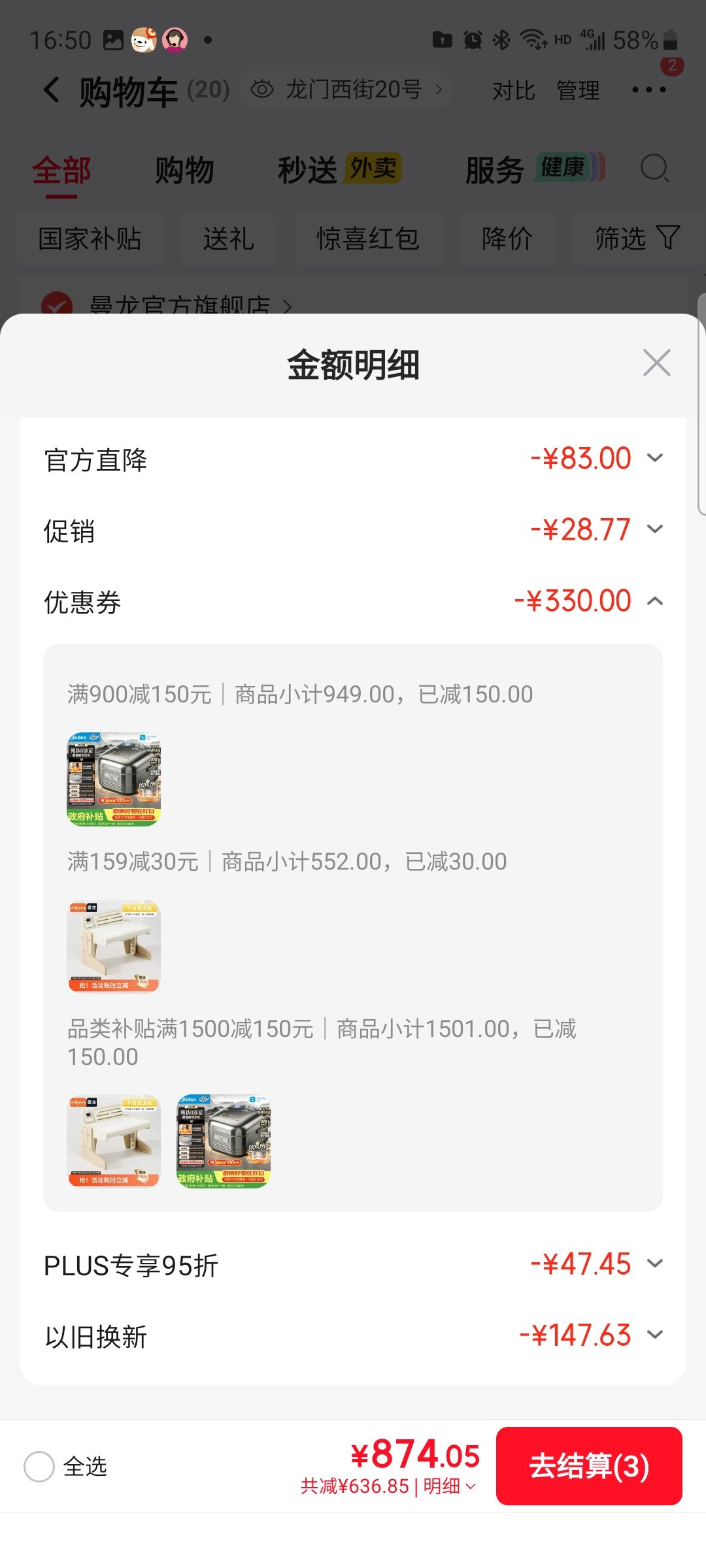
Task: Expand the 以旧换新 discount row
Action: point(353,1335)
